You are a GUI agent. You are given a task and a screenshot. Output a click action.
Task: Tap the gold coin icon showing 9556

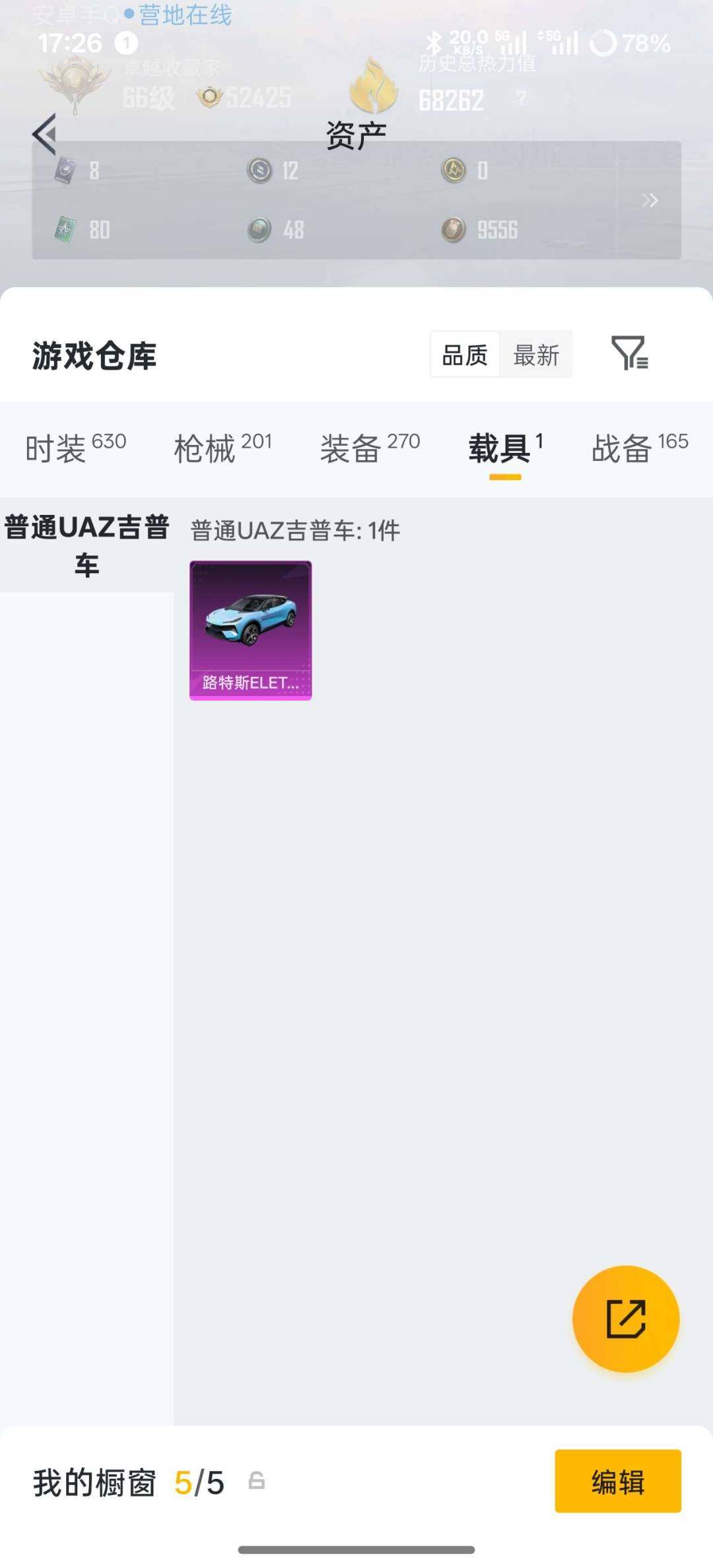click(452, 230)
